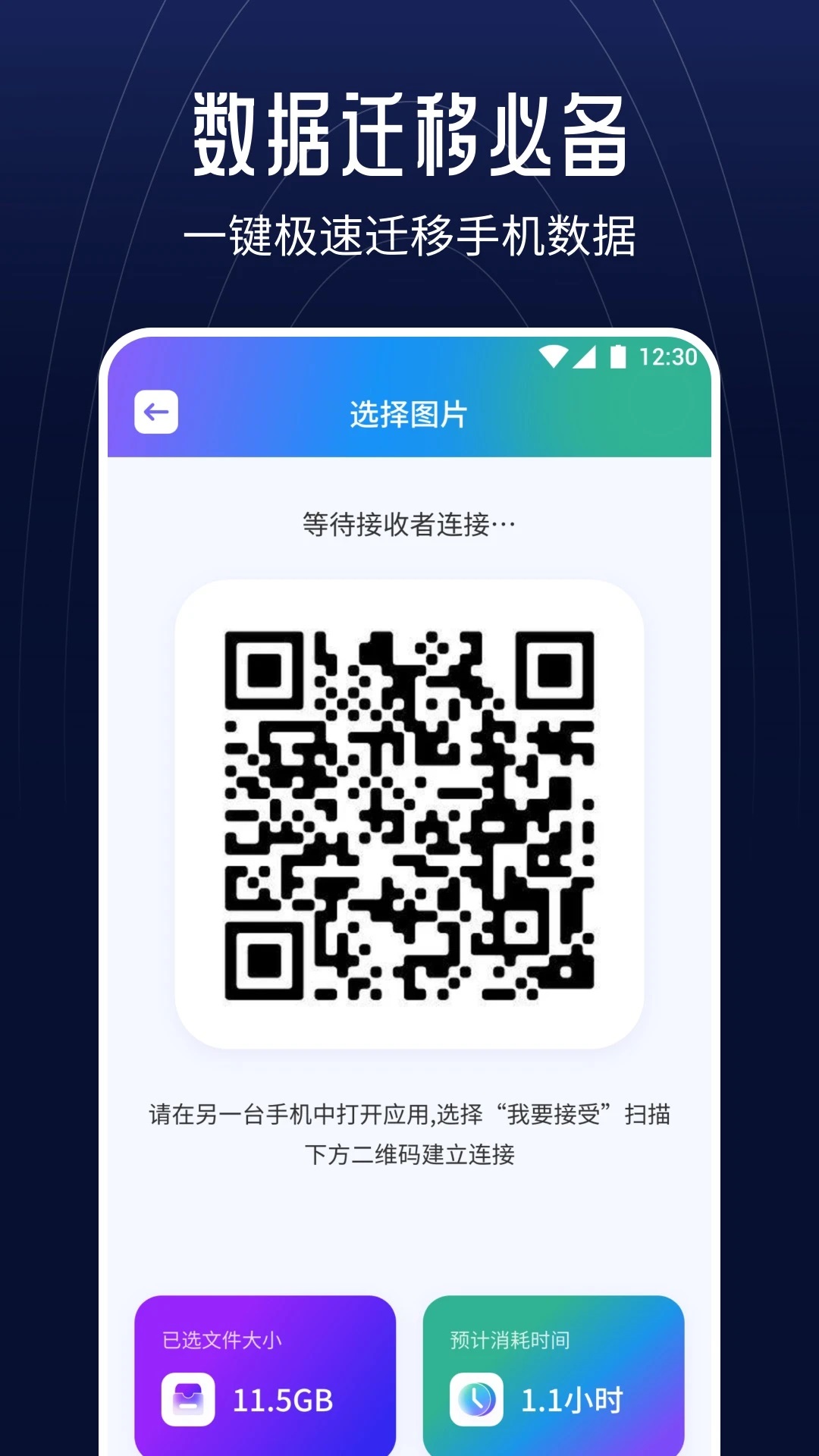Click the back arrow icon
The height and width of the screenshot is (1456, 819).
click(x=157, y=412)
